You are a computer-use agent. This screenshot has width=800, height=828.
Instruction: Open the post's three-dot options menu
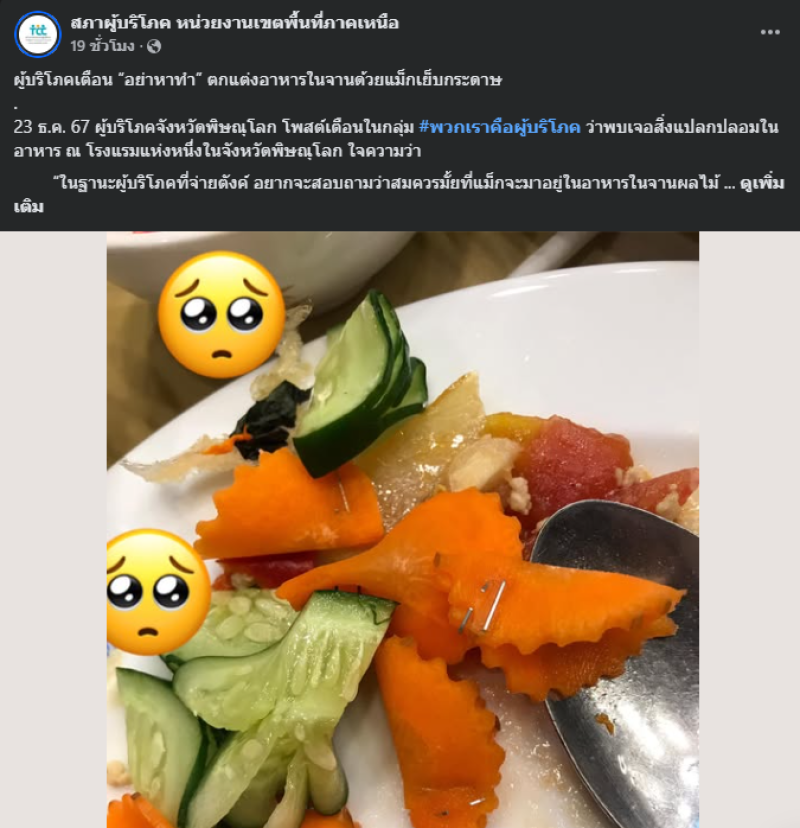point(769,32)
